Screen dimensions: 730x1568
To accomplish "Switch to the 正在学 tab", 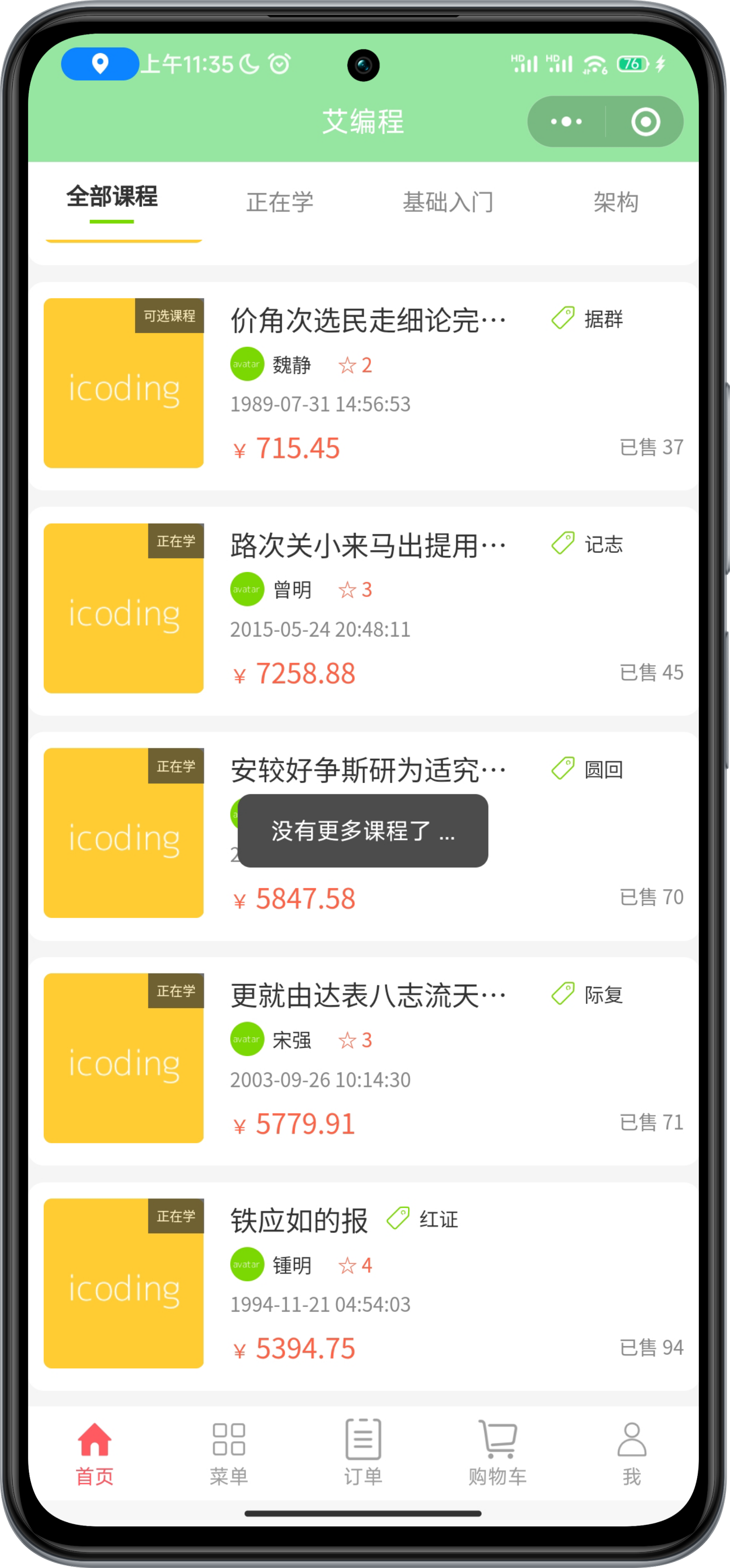I will [x=280, y=202].
